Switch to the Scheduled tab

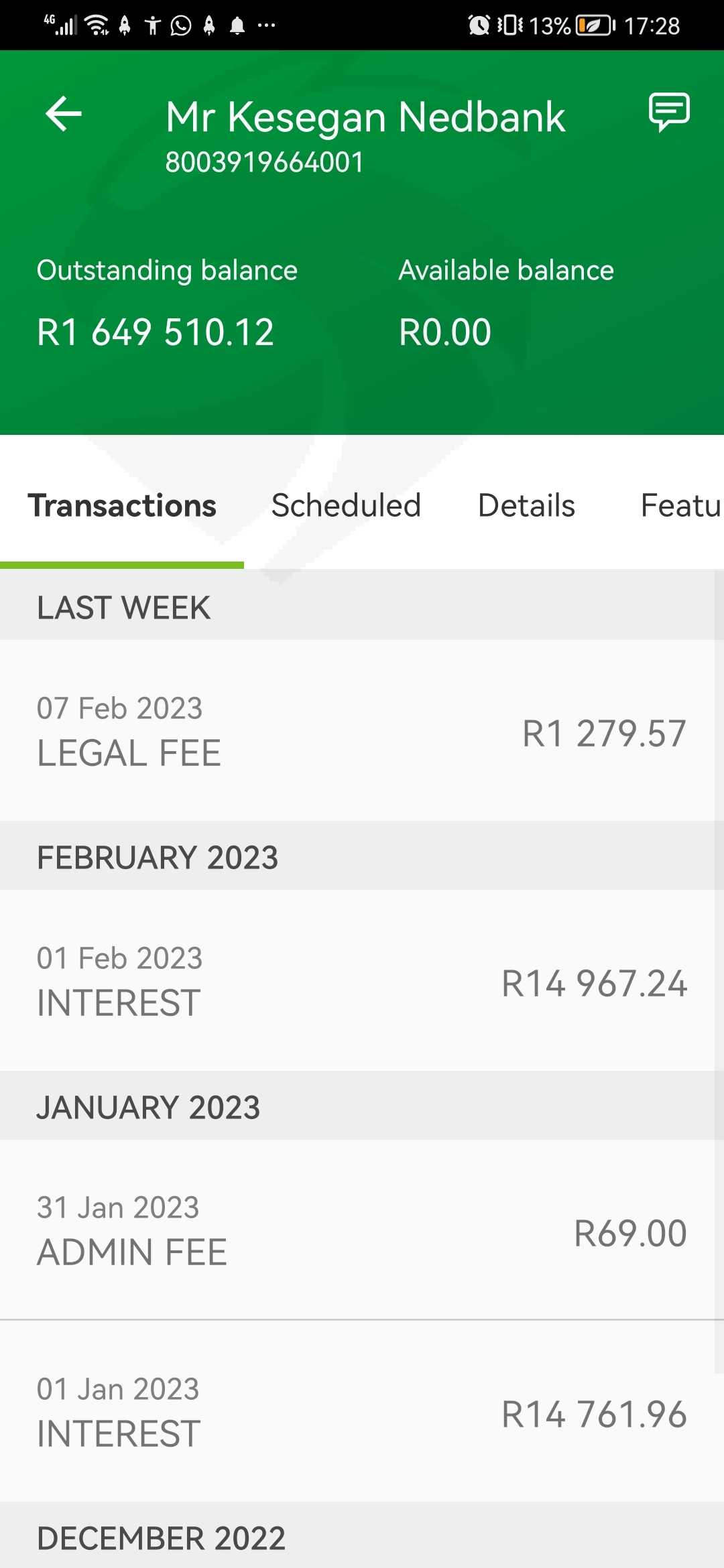click(346, 505)
